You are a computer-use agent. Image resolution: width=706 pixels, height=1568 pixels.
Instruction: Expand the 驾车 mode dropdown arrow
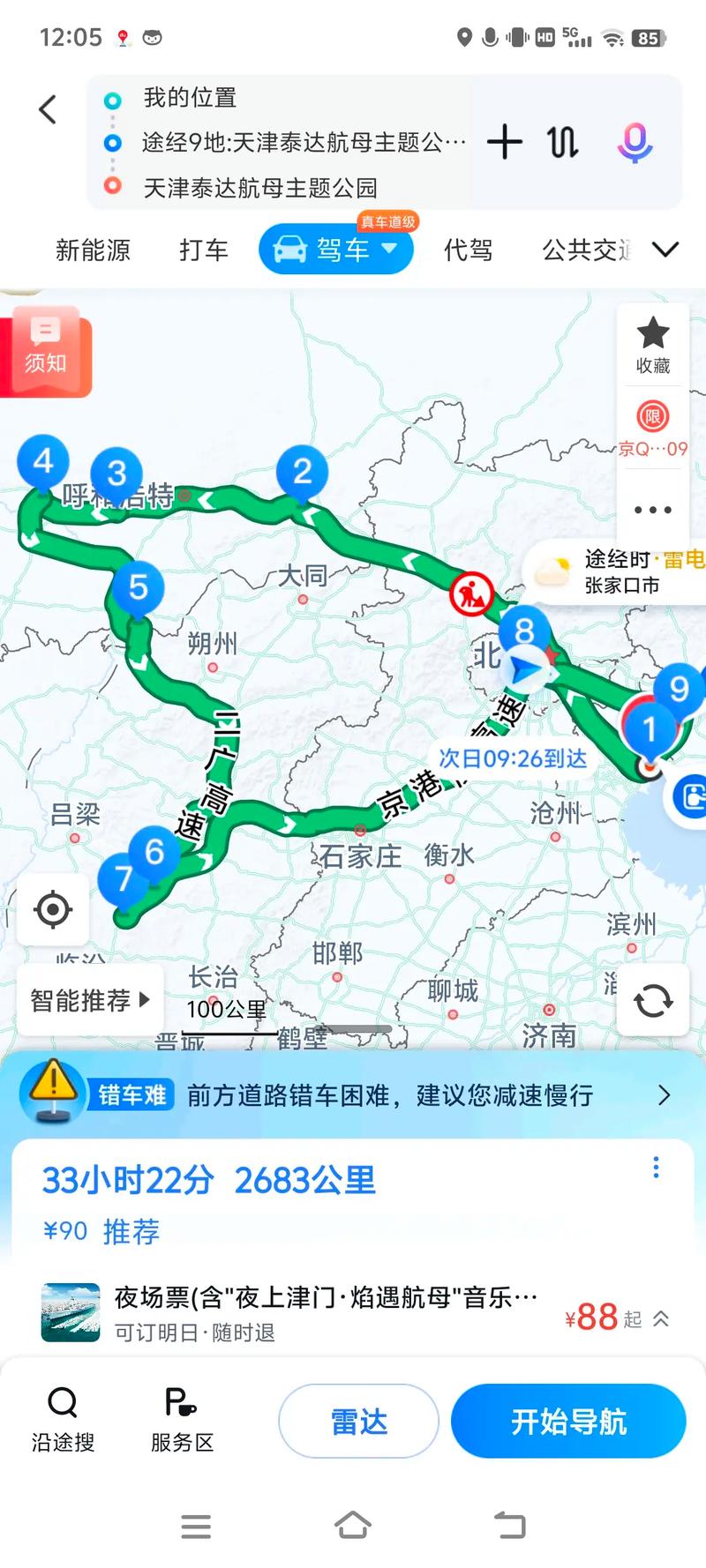(x=391, y=250)
